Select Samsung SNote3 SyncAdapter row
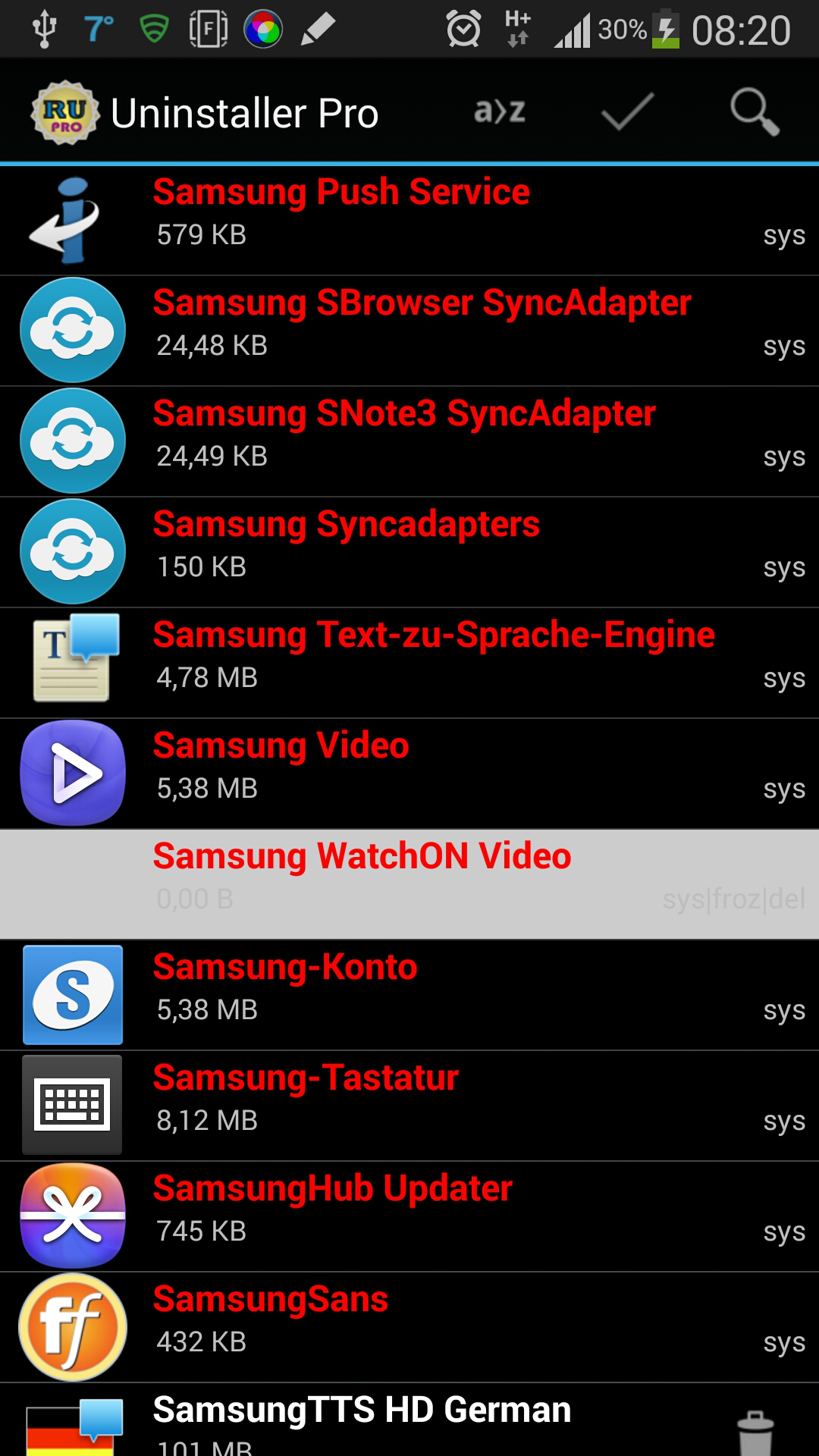This screenshot has height=1456, width=819. tap(409, 441)
